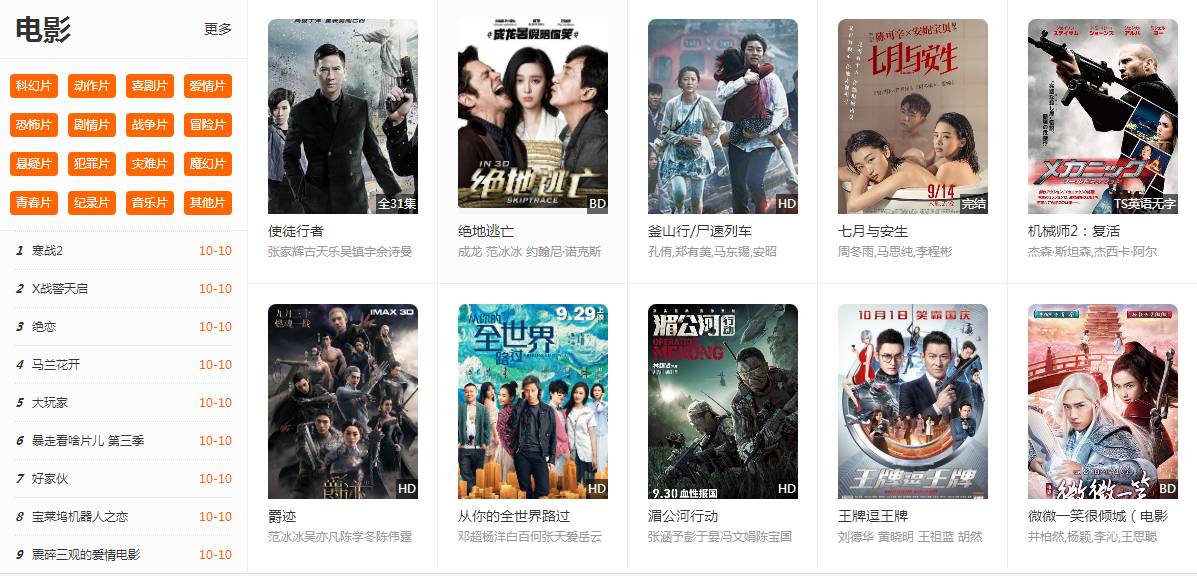Open 机械师2：复活 movie card

tap(1102, 116)
